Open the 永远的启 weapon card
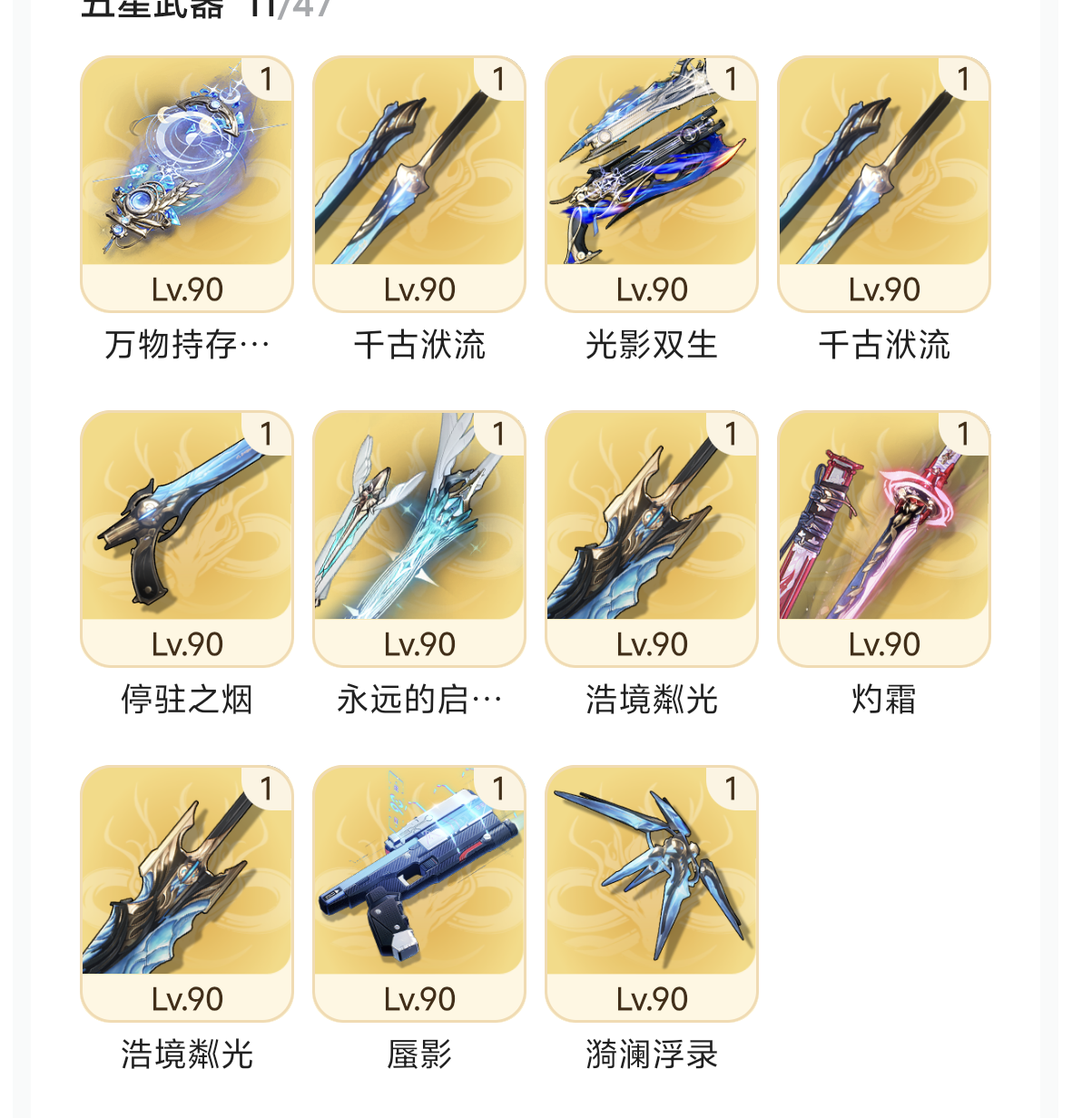This screenshot has width=1092, height=1118. click(x=419, y=539)
